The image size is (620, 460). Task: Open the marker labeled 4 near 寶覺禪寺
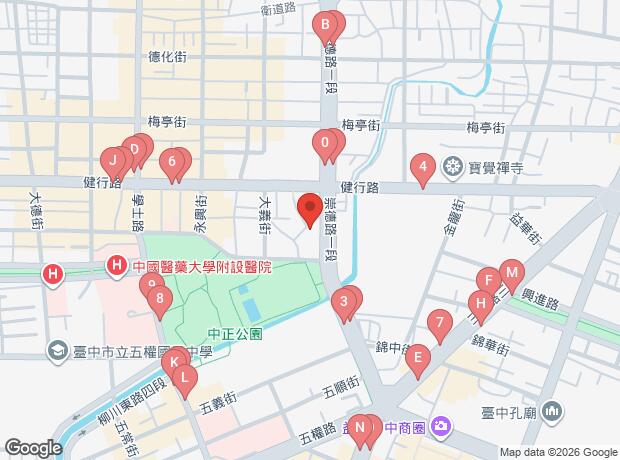(x=423, y=167)
